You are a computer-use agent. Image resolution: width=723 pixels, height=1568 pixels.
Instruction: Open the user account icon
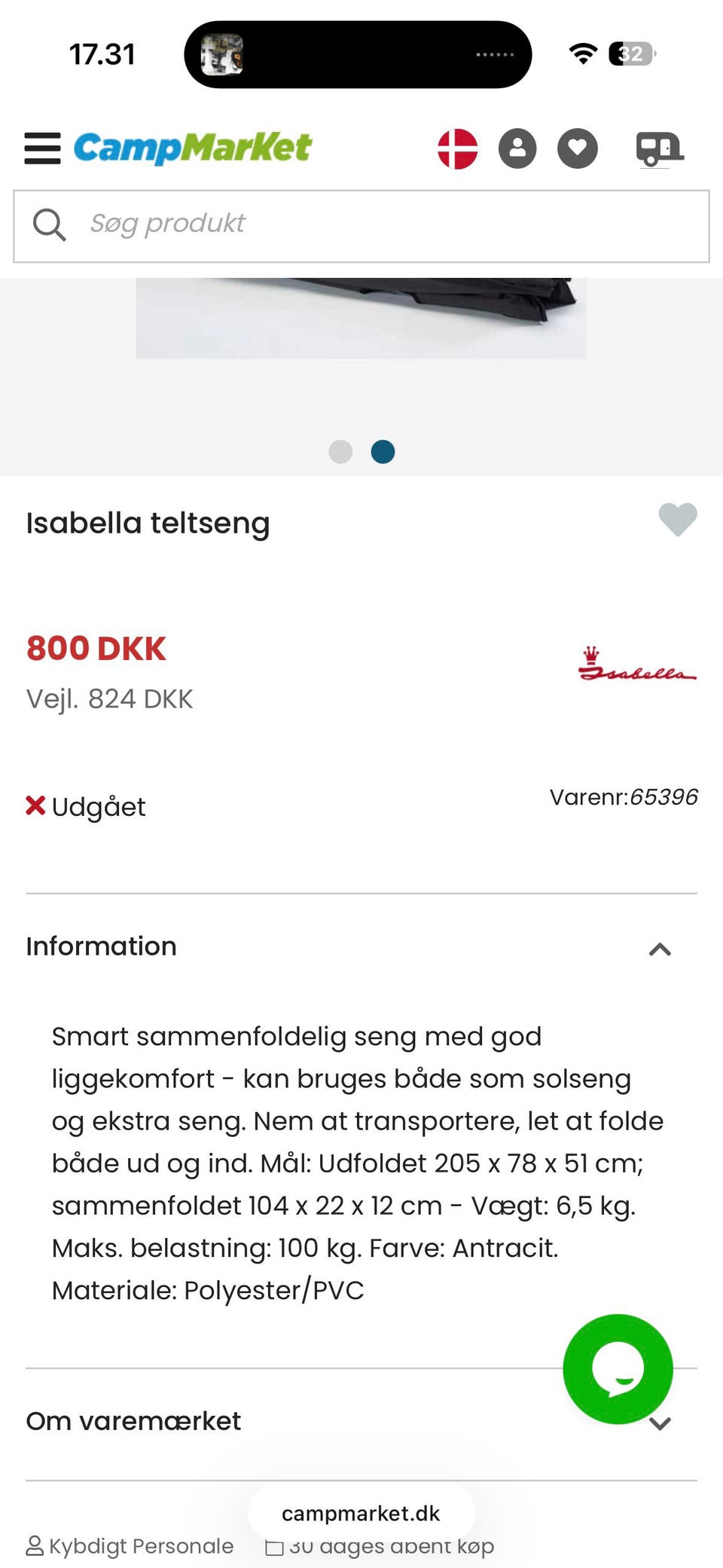(517, 148)
